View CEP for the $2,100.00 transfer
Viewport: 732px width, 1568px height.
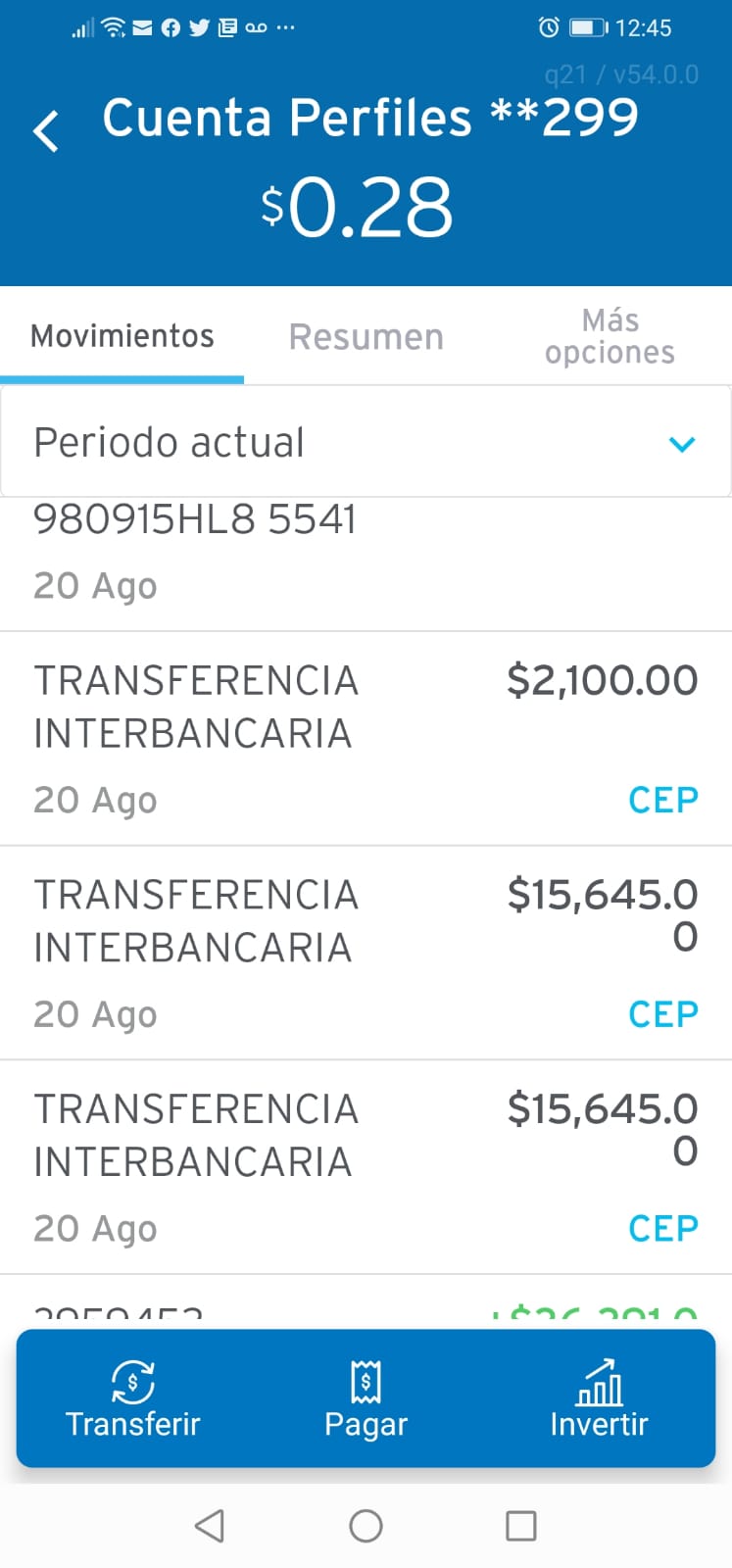(662, 800)
